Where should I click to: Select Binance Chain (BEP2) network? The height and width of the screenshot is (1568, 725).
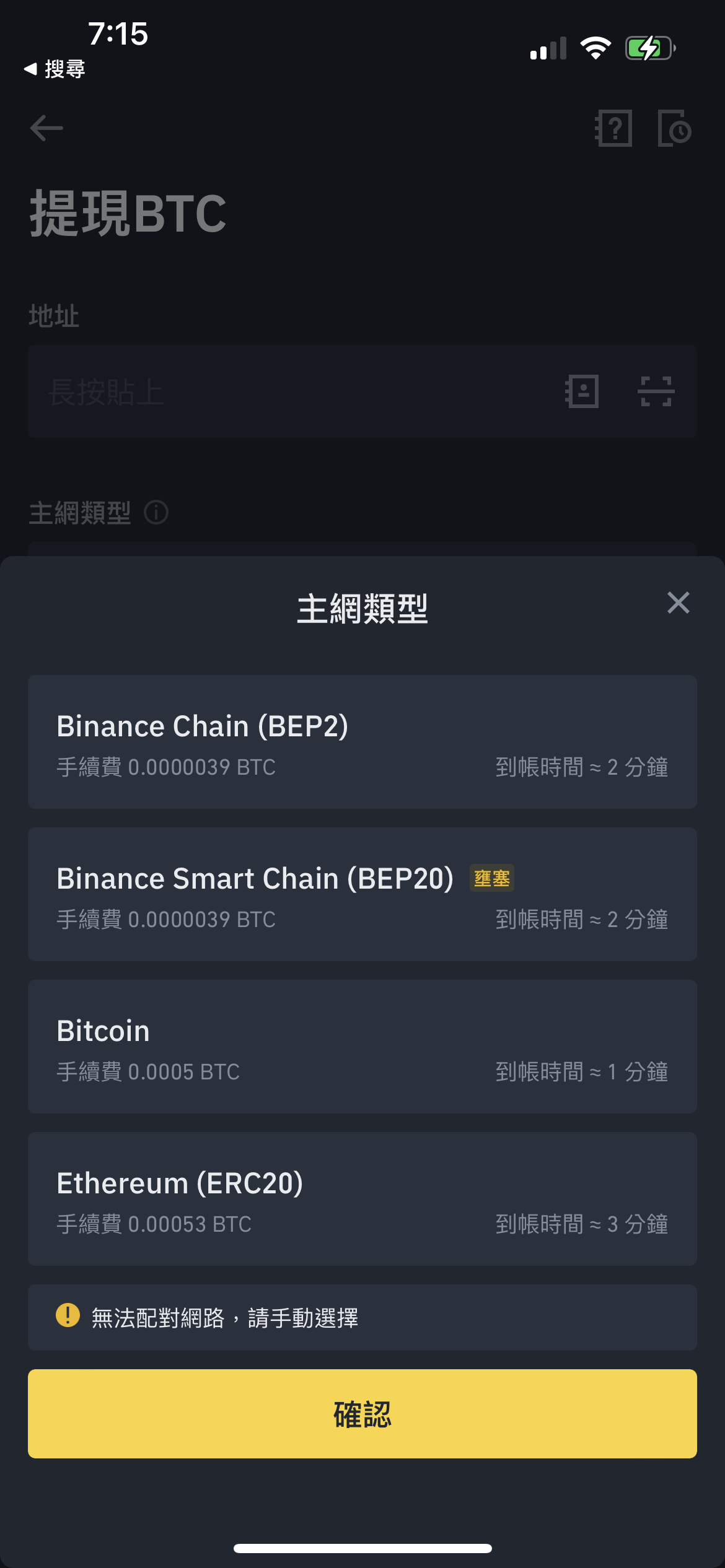click(x=362, y=741)
